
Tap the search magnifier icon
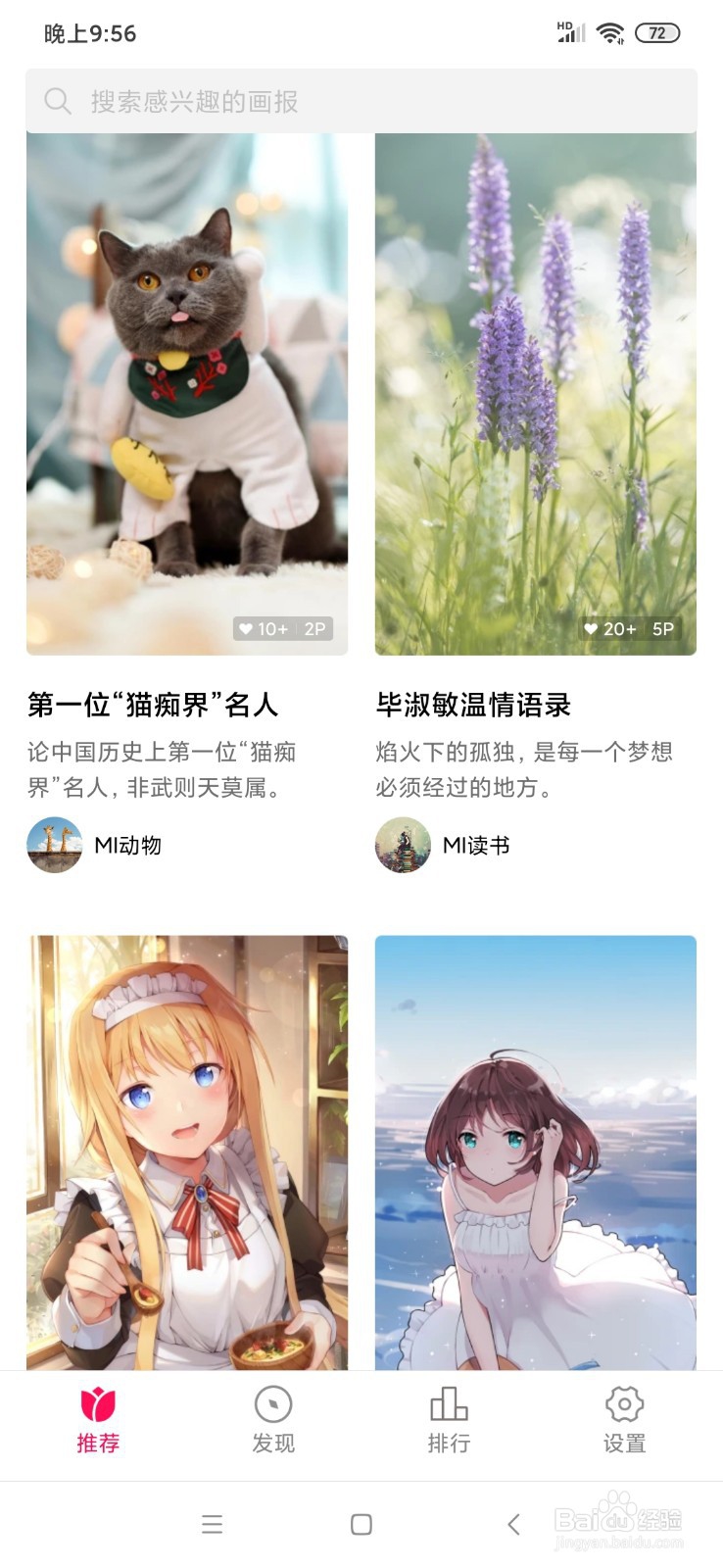pos(56,101)
